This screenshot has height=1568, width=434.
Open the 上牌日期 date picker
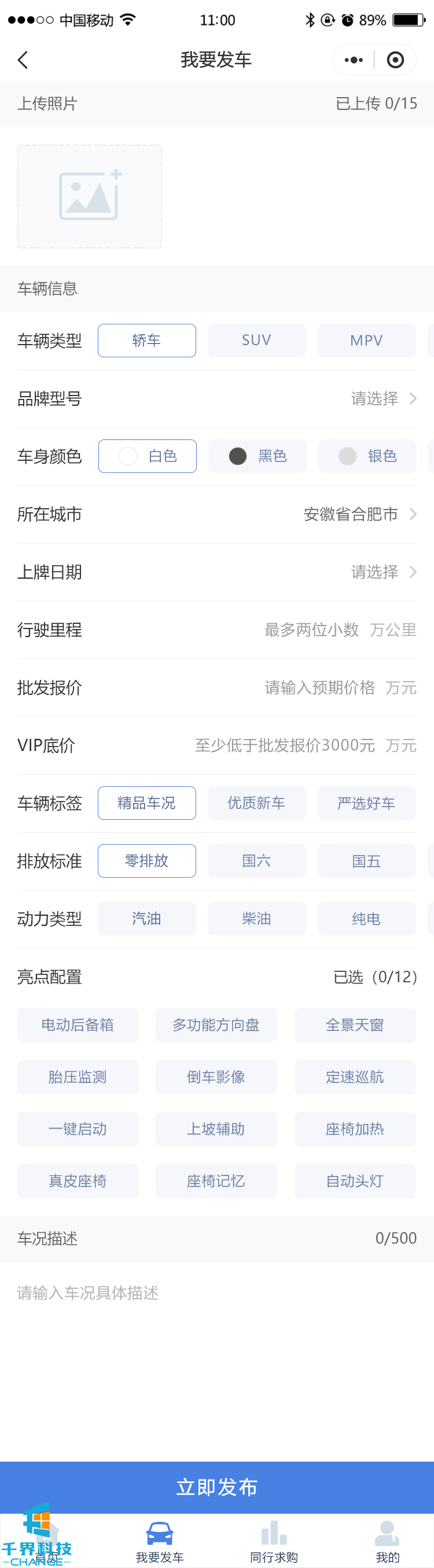click(383, 572)
